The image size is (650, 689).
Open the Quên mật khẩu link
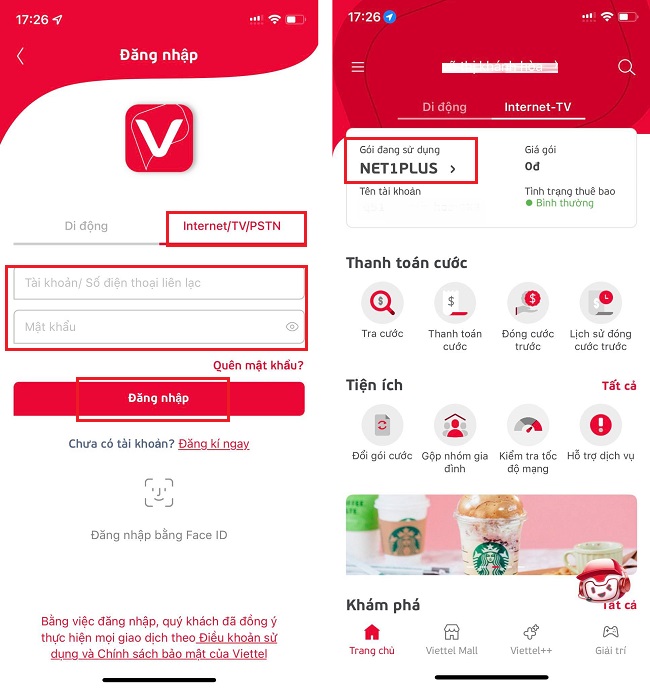pyautogui.click(x=258, y=366)
